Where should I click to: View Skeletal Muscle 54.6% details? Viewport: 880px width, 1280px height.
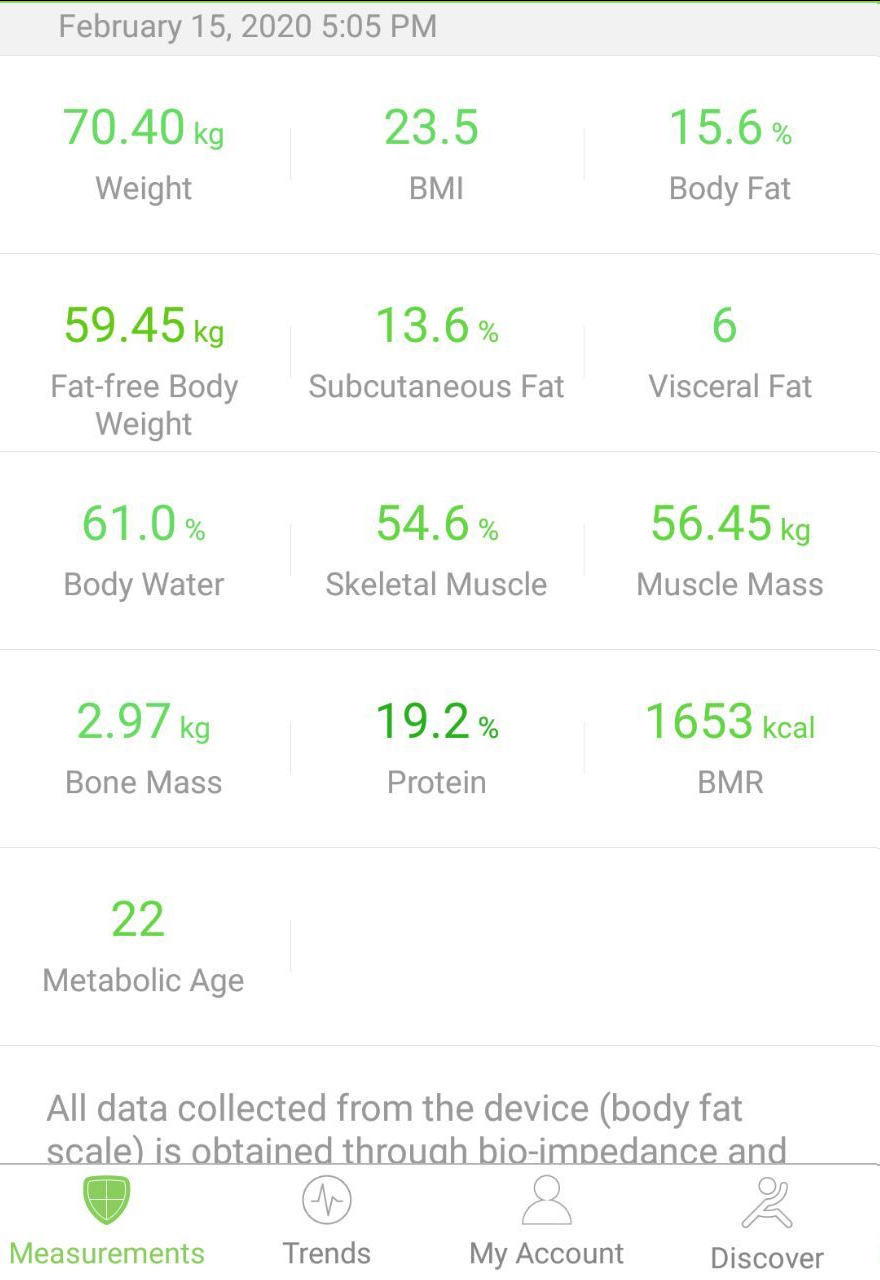tap(436, 550)
